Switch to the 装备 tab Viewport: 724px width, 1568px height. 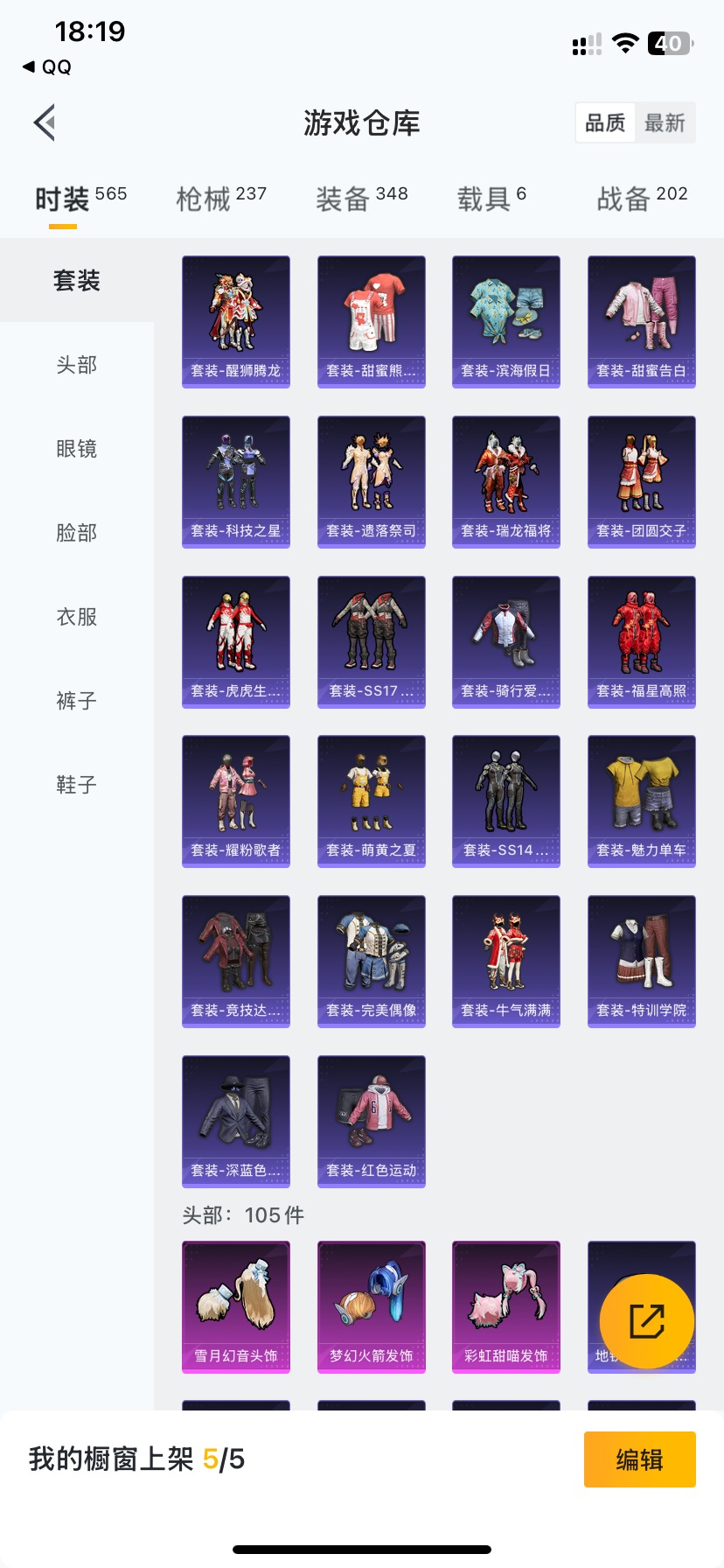point(361,199)
